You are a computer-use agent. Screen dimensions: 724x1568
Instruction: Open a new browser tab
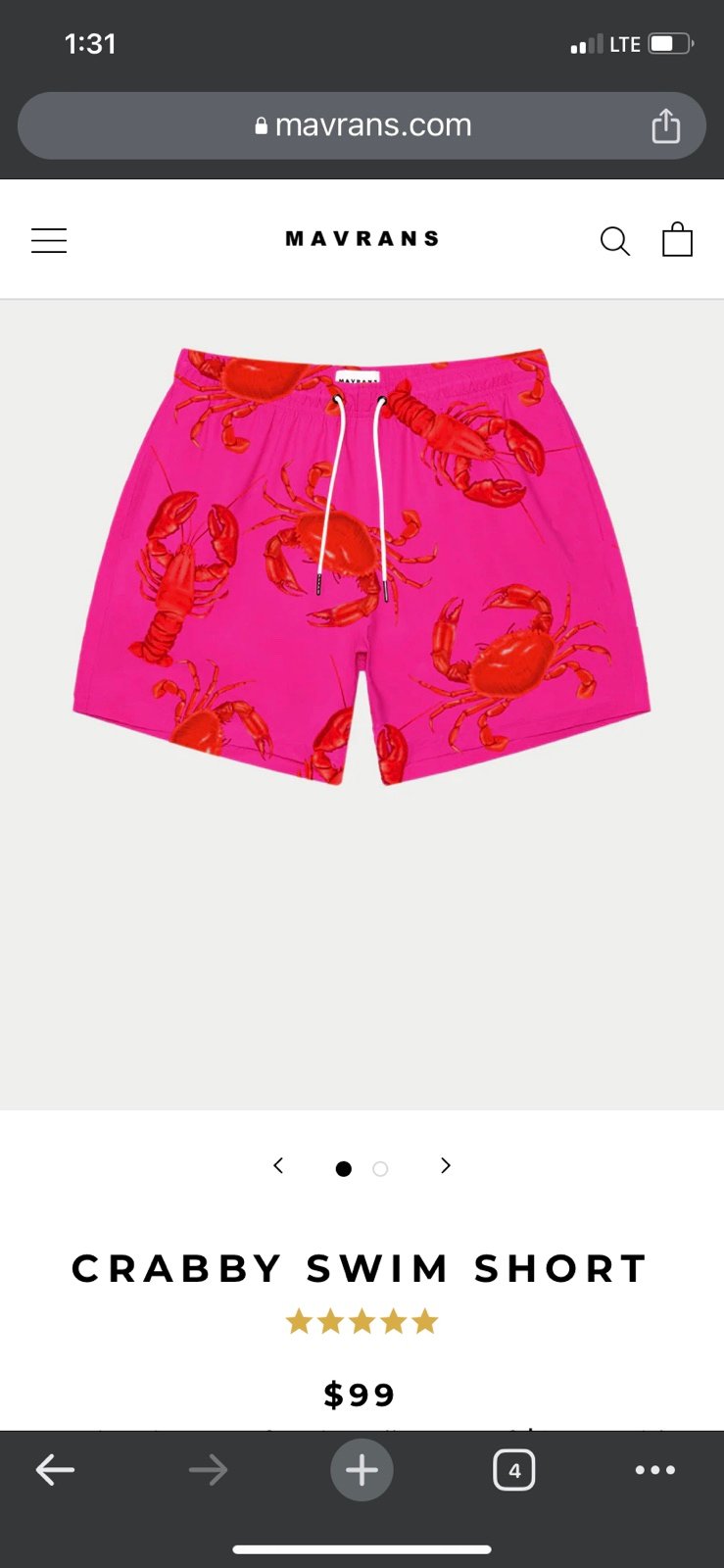coord(362,1469)
